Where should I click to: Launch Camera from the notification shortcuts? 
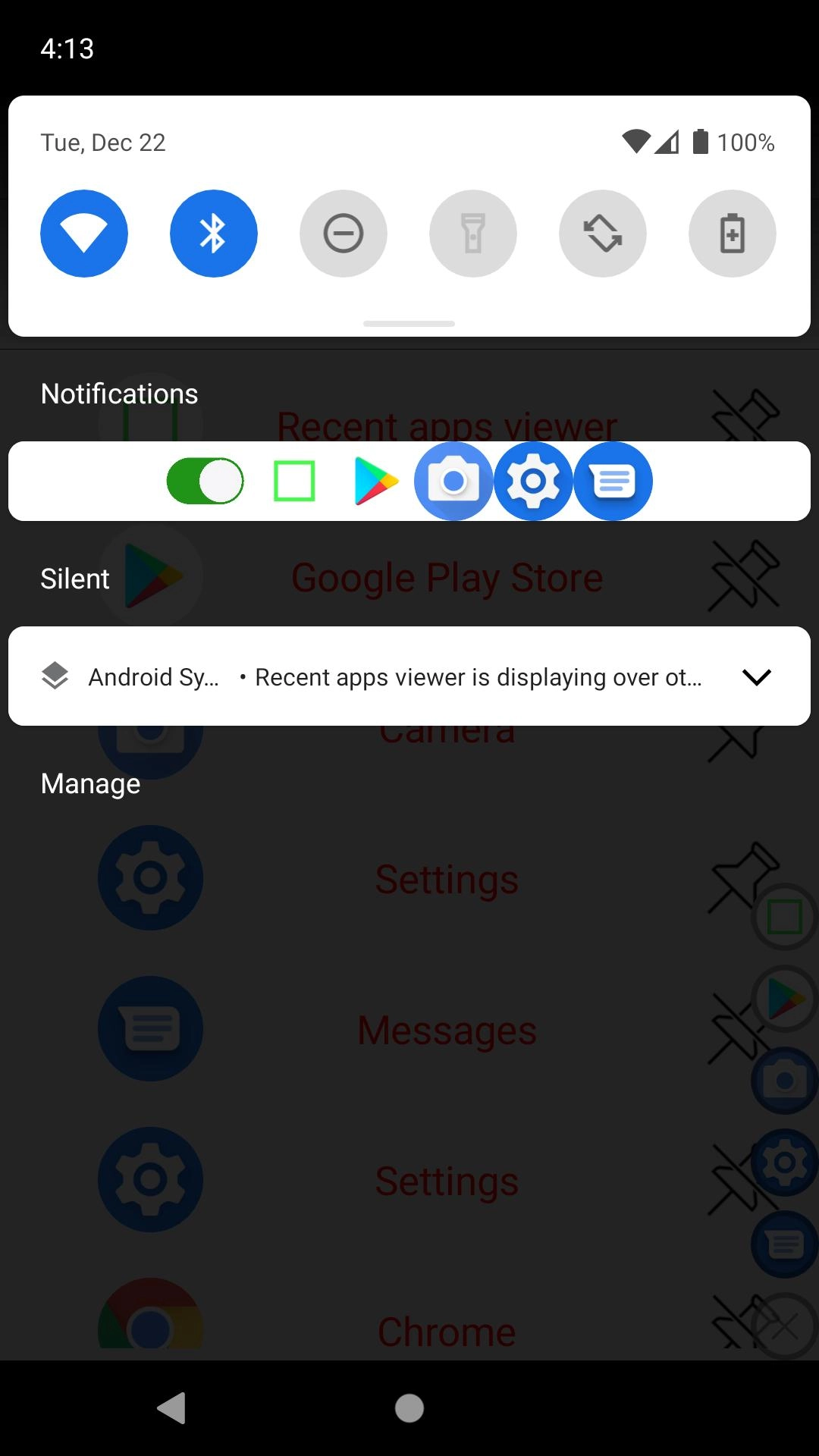453,481
